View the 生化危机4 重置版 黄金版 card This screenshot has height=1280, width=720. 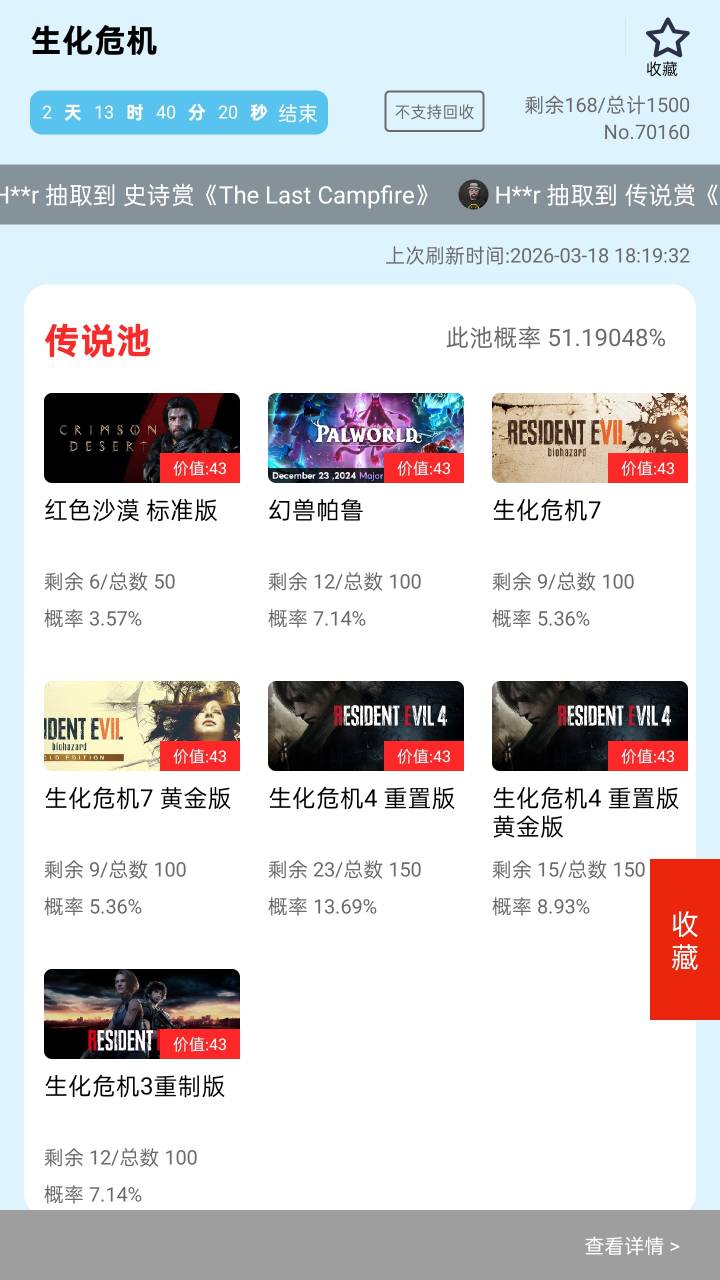click(590, 727)
